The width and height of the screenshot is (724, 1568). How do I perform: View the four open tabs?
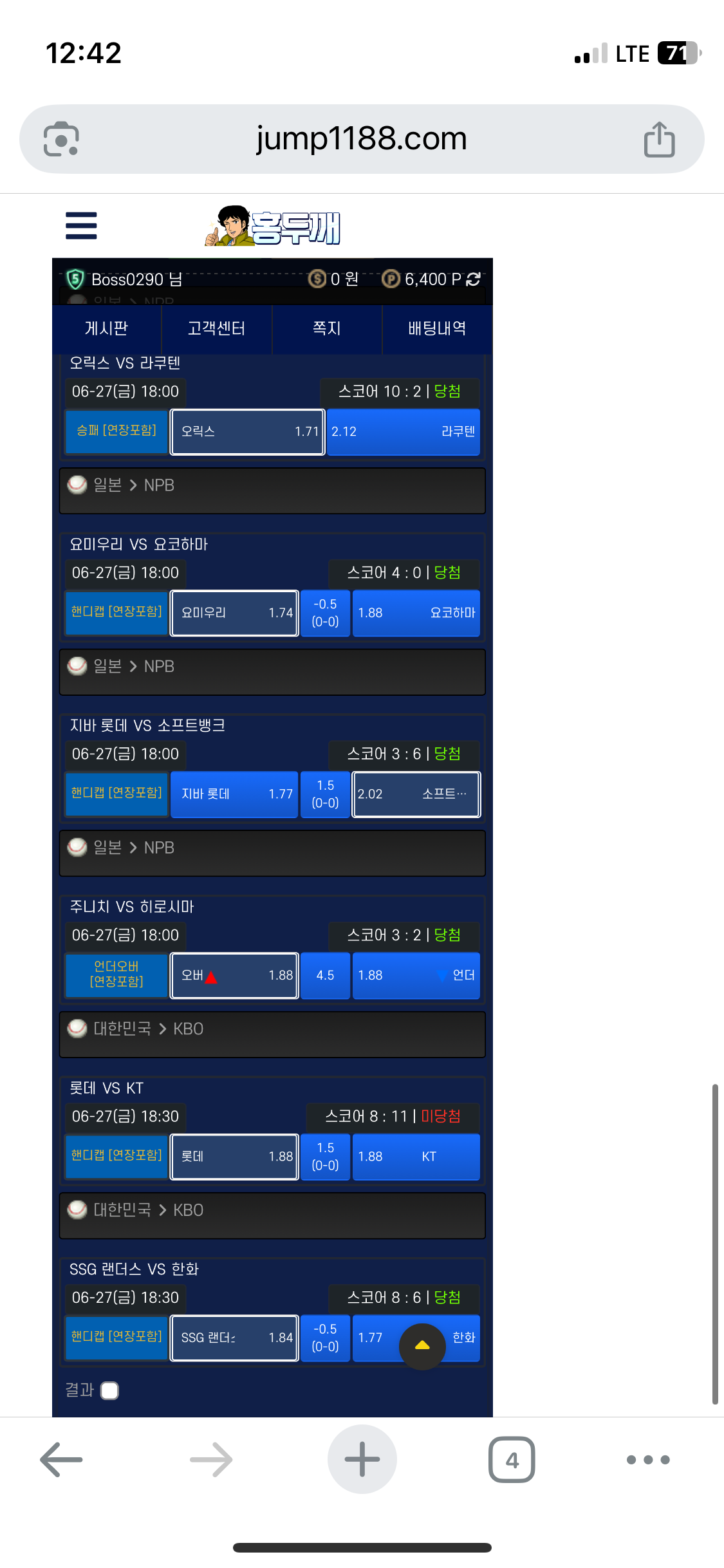pos(512,1460)
